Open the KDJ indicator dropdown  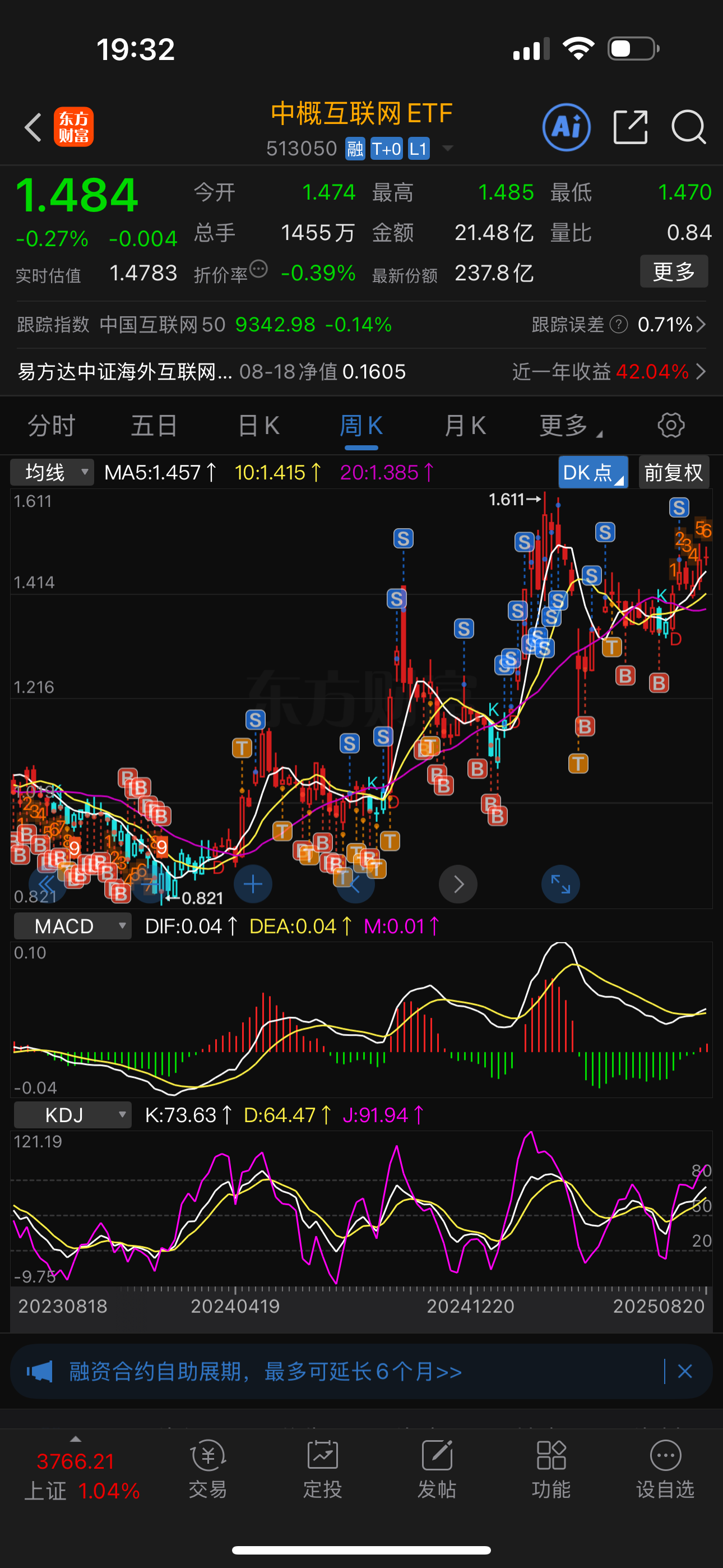72,1114
